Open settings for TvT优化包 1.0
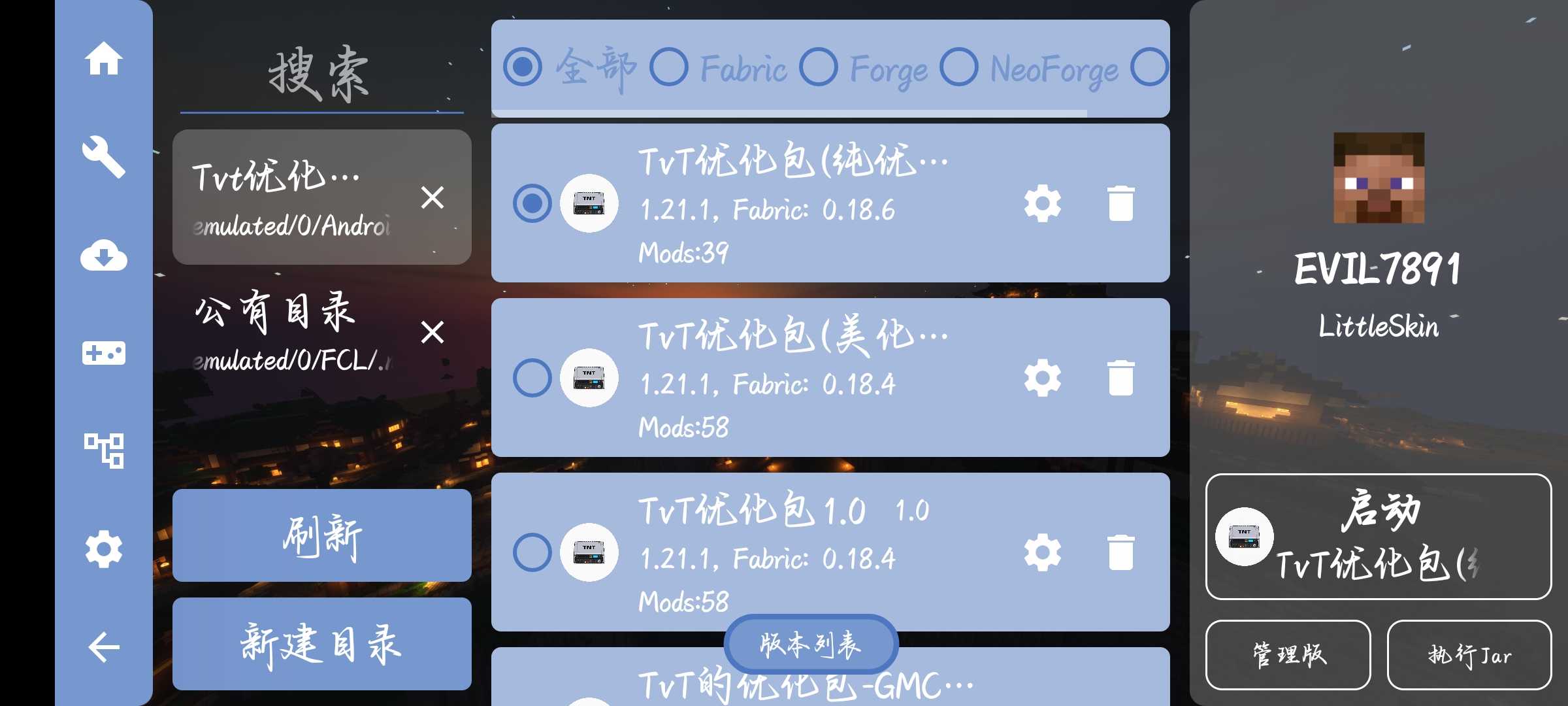Viewport: 1568px width, 706px height. 1042,552
